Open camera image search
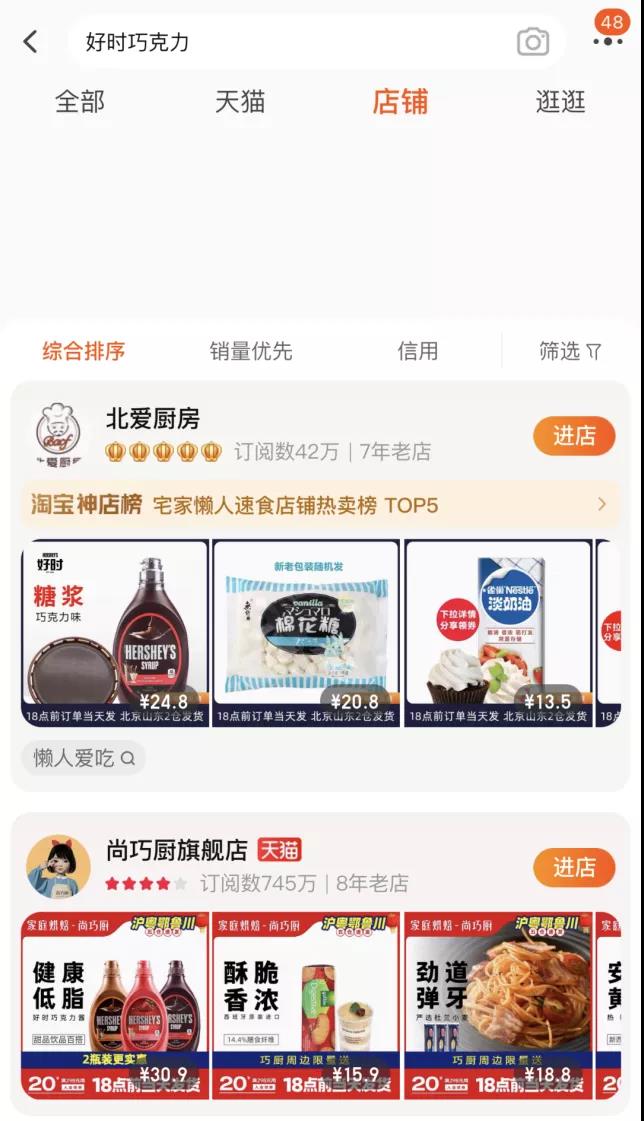644x1121 pixels. (x=533, y=42)
